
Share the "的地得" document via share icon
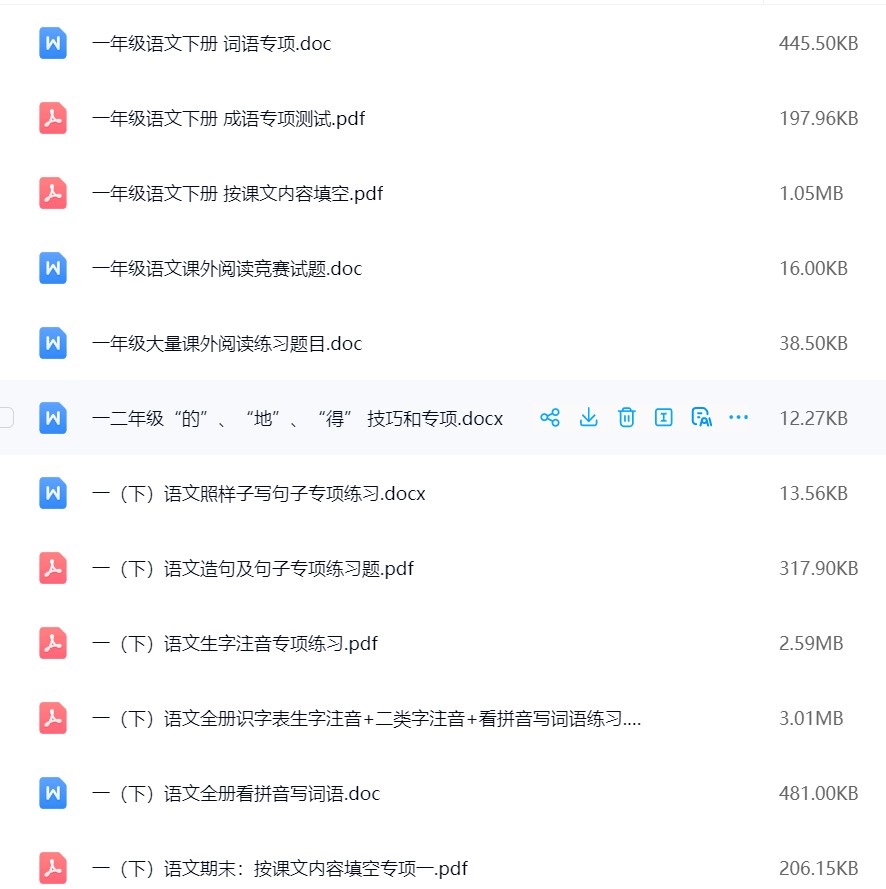(550, 418)
